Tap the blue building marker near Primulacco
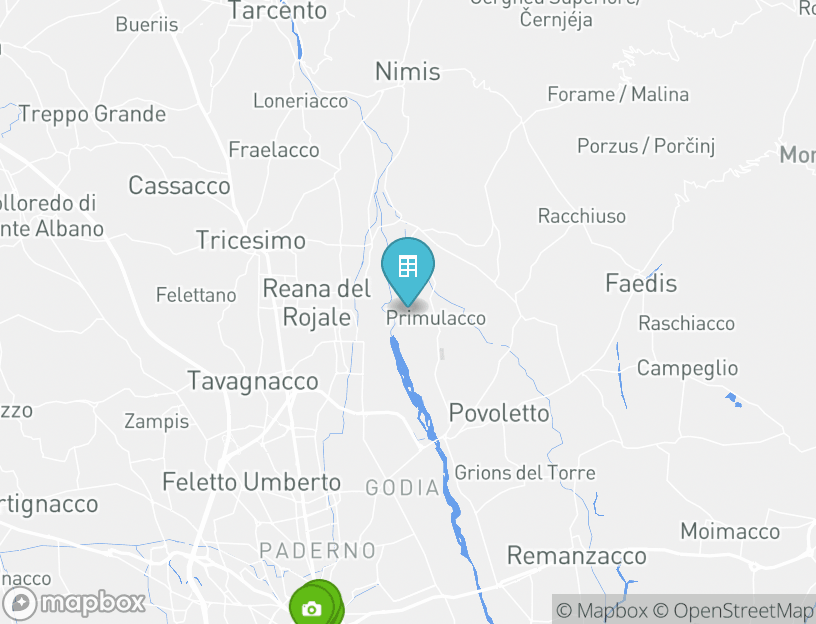Image resolution: width=816 pixels, height=624 pixels. pos(408,268)
